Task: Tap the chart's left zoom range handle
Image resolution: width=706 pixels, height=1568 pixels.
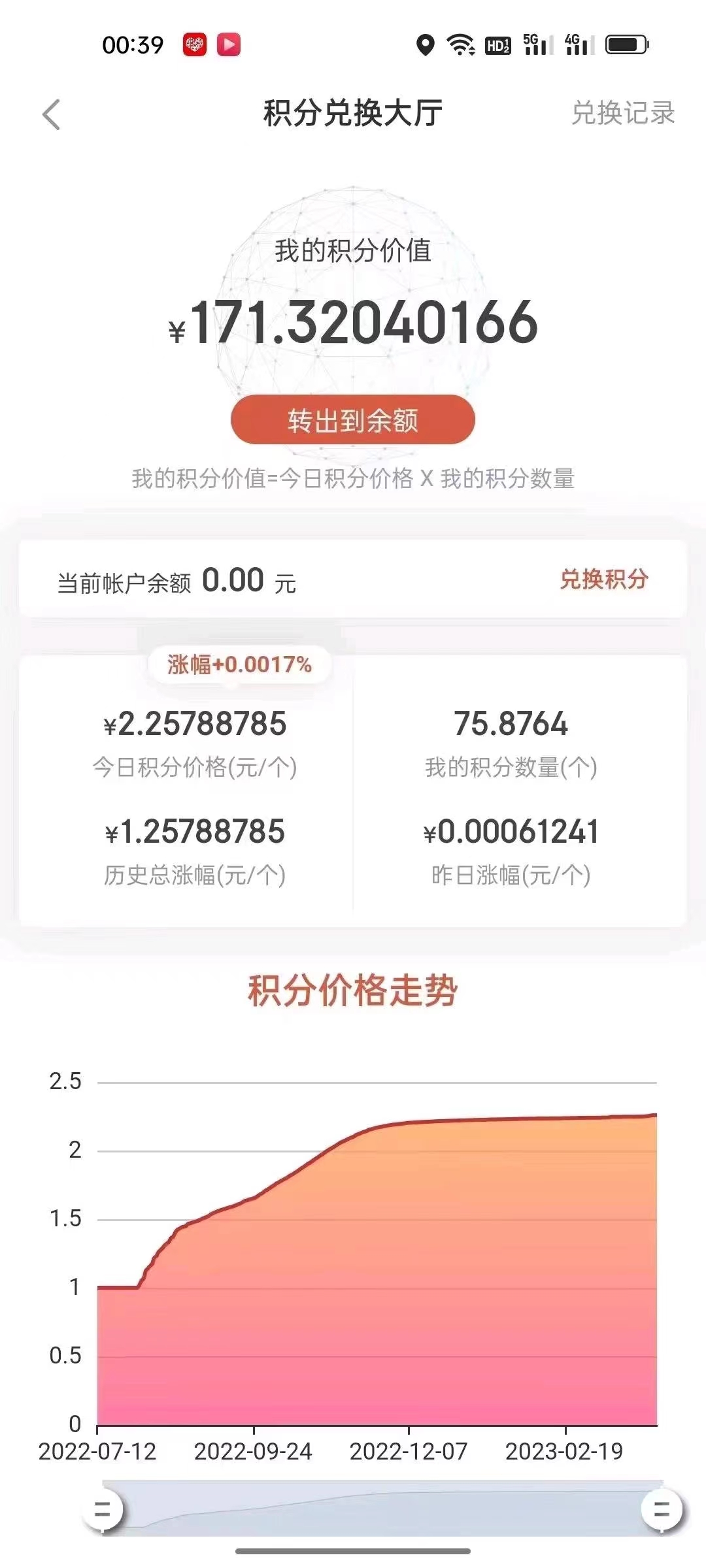Action: pos(103,1510)
